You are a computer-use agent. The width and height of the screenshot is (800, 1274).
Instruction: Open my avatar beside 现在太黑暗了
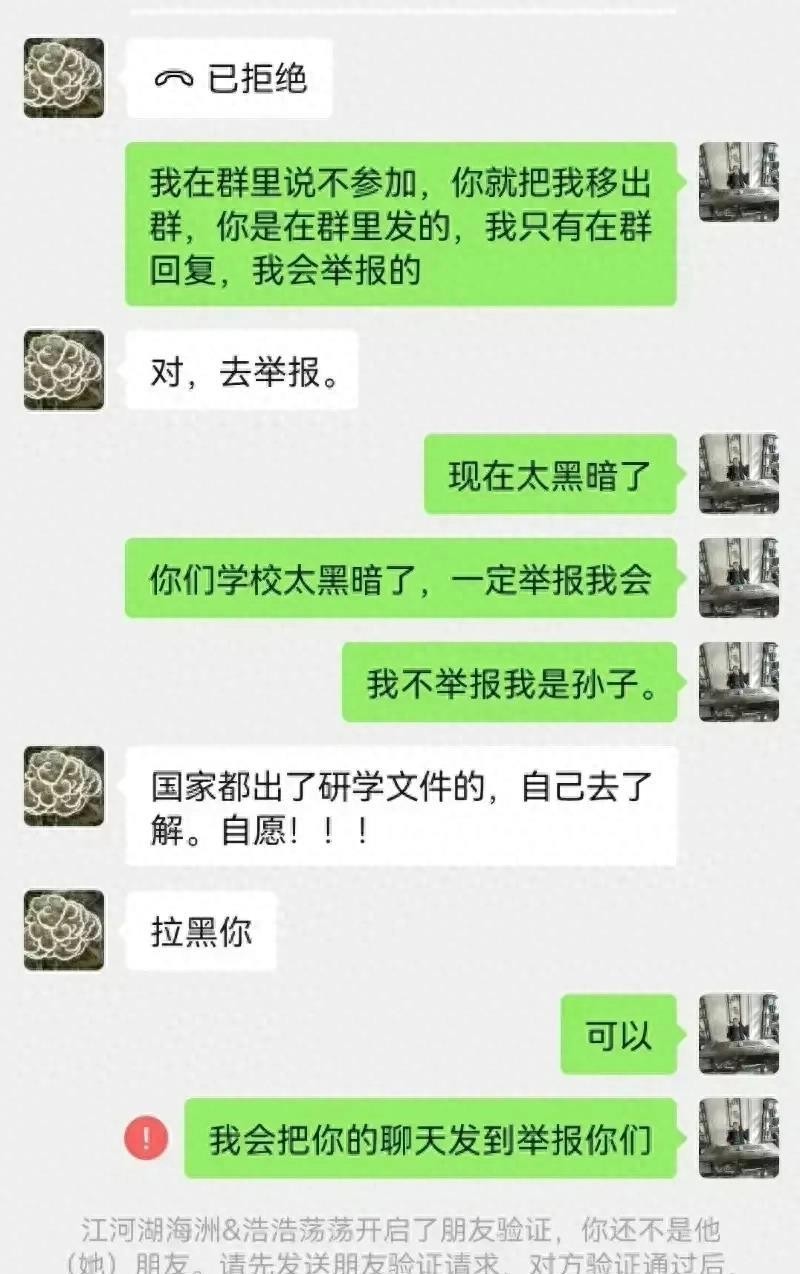738,474
